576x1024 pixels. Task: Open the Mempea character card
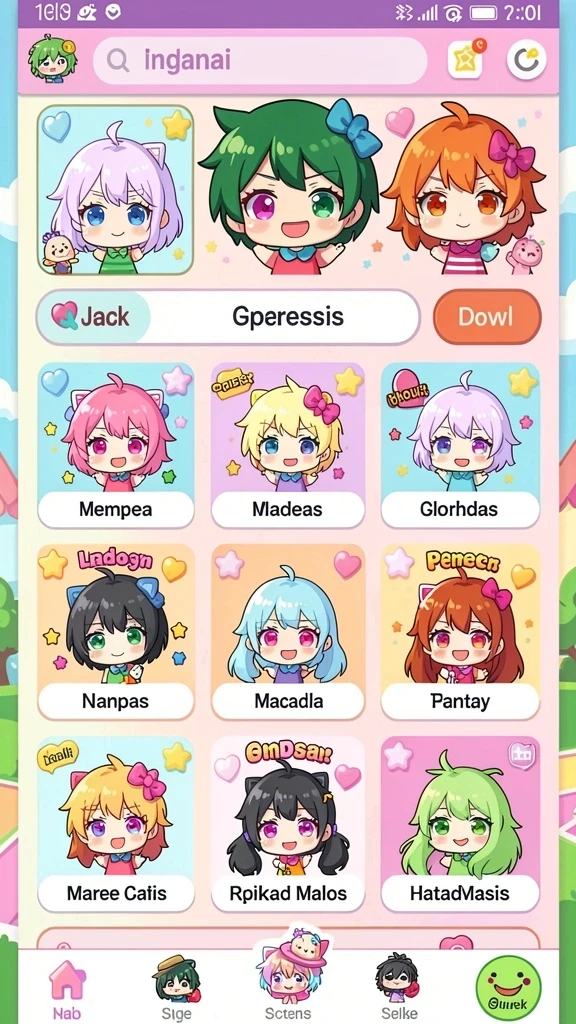coord(116,445)
